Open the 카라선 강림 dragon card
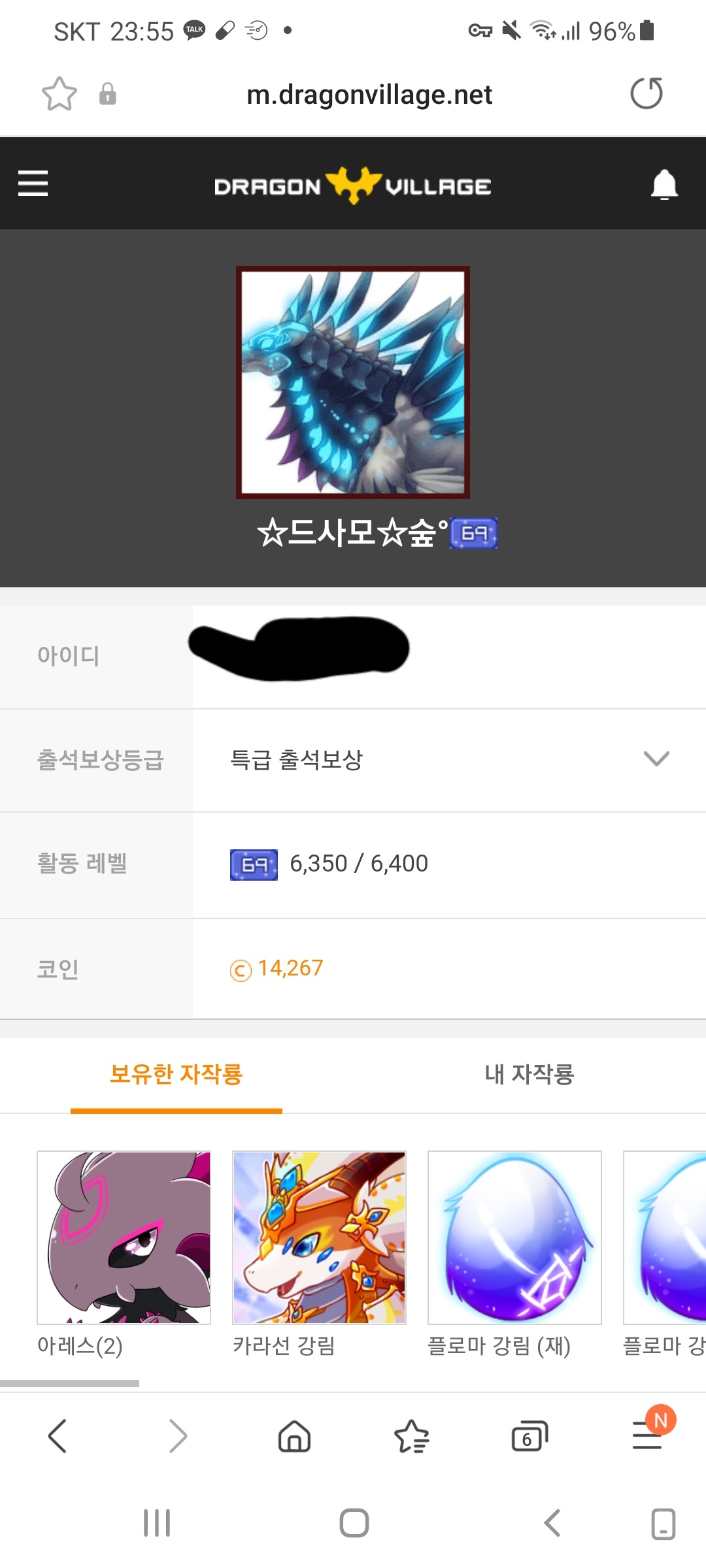This screenshot has height=1568, width=706. pos(319,1237)
